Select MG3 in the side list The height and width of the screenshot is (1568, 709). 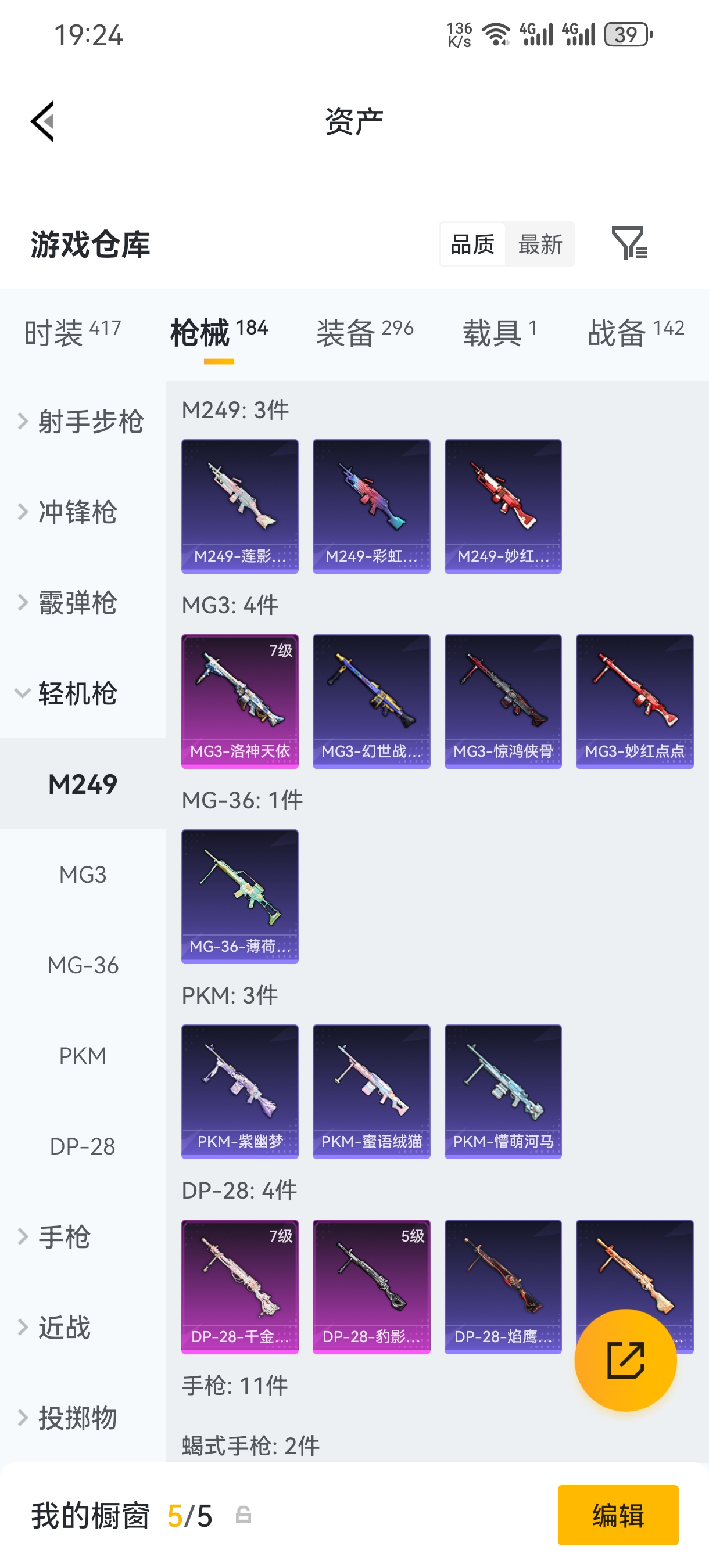pos(83,875)
